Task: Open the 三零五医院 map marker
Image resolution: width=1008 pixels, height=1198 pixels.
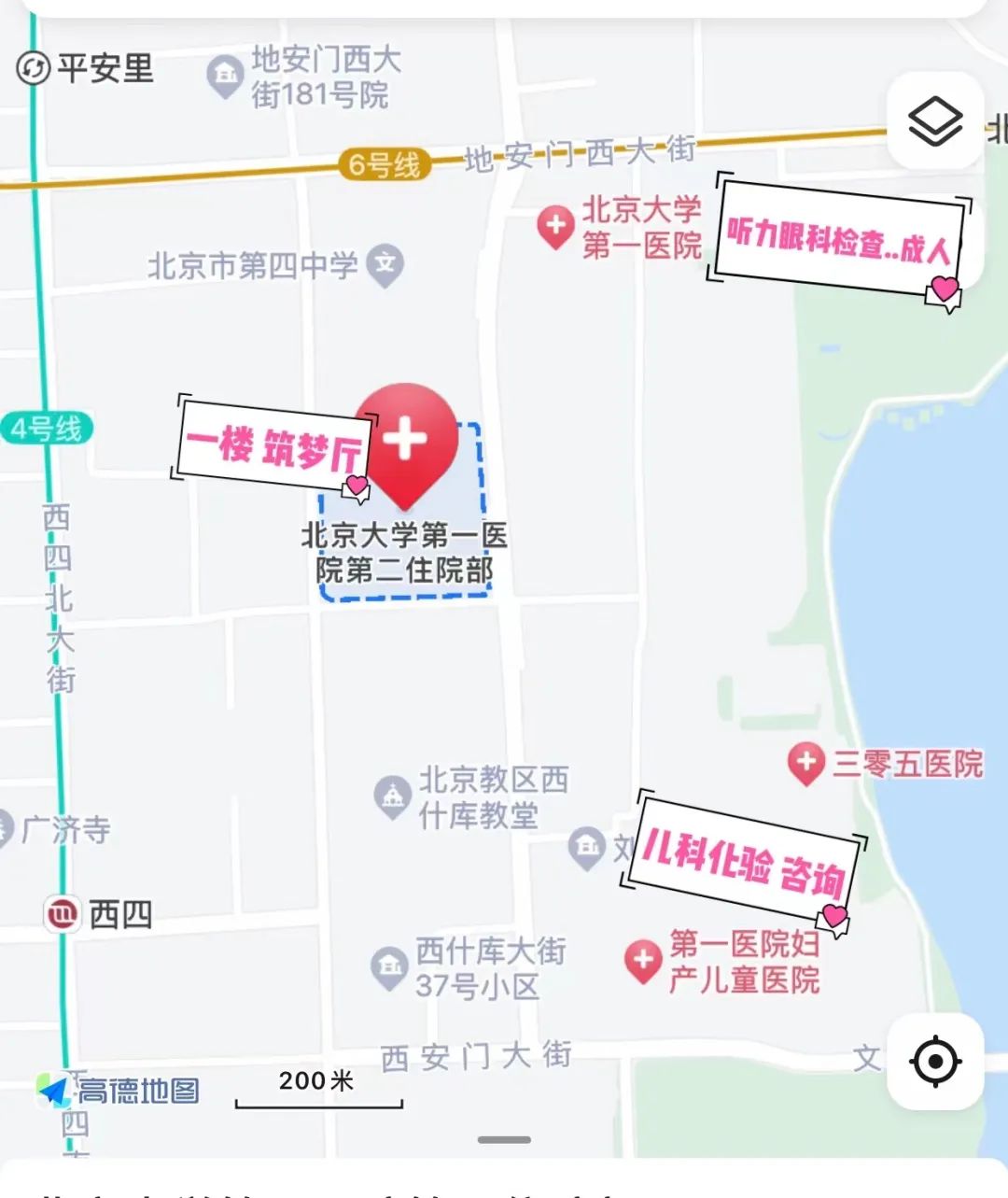Action: 805,764
